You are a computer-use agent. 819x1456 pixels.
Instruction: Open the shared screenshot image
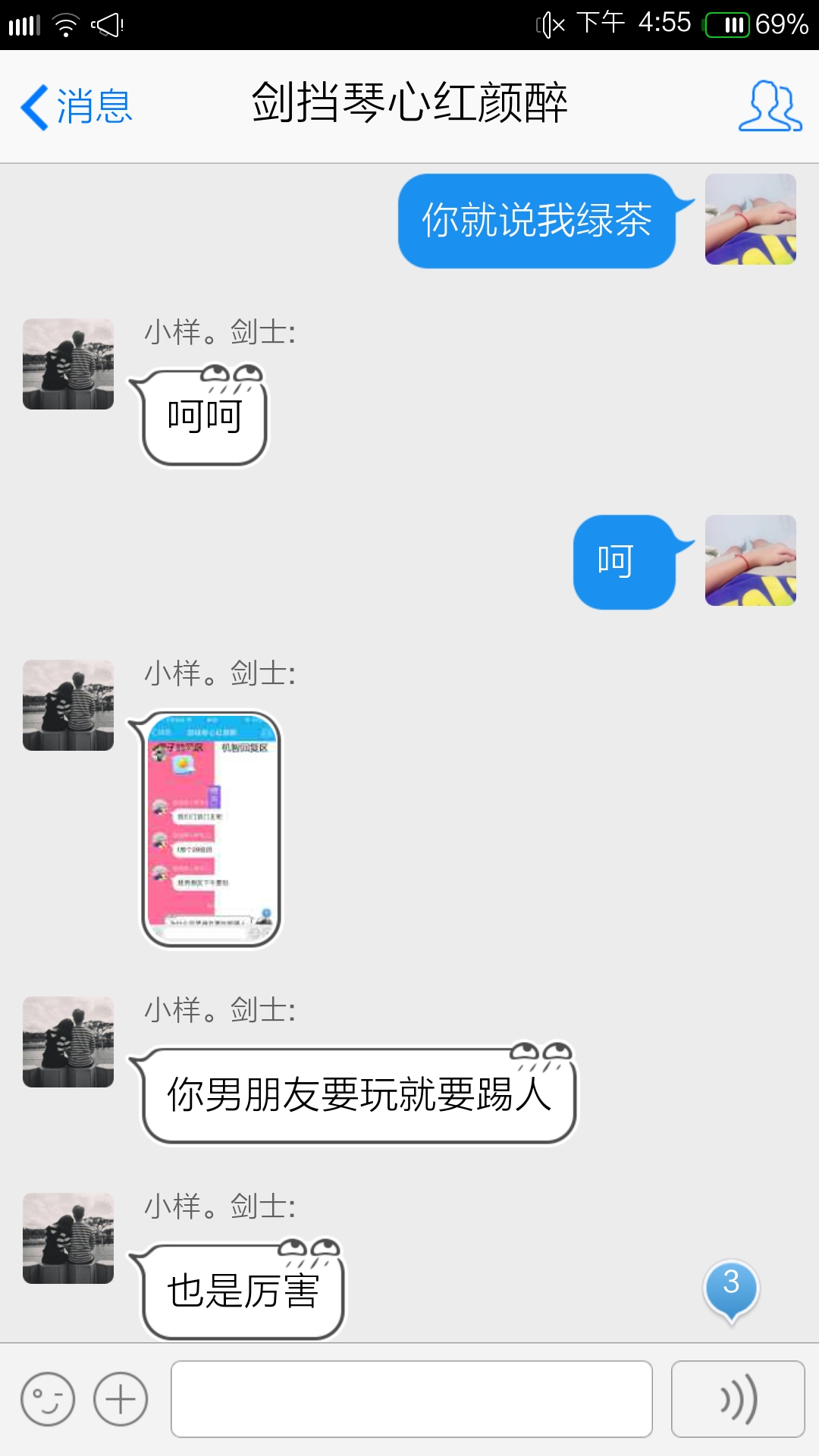point(212,829)
